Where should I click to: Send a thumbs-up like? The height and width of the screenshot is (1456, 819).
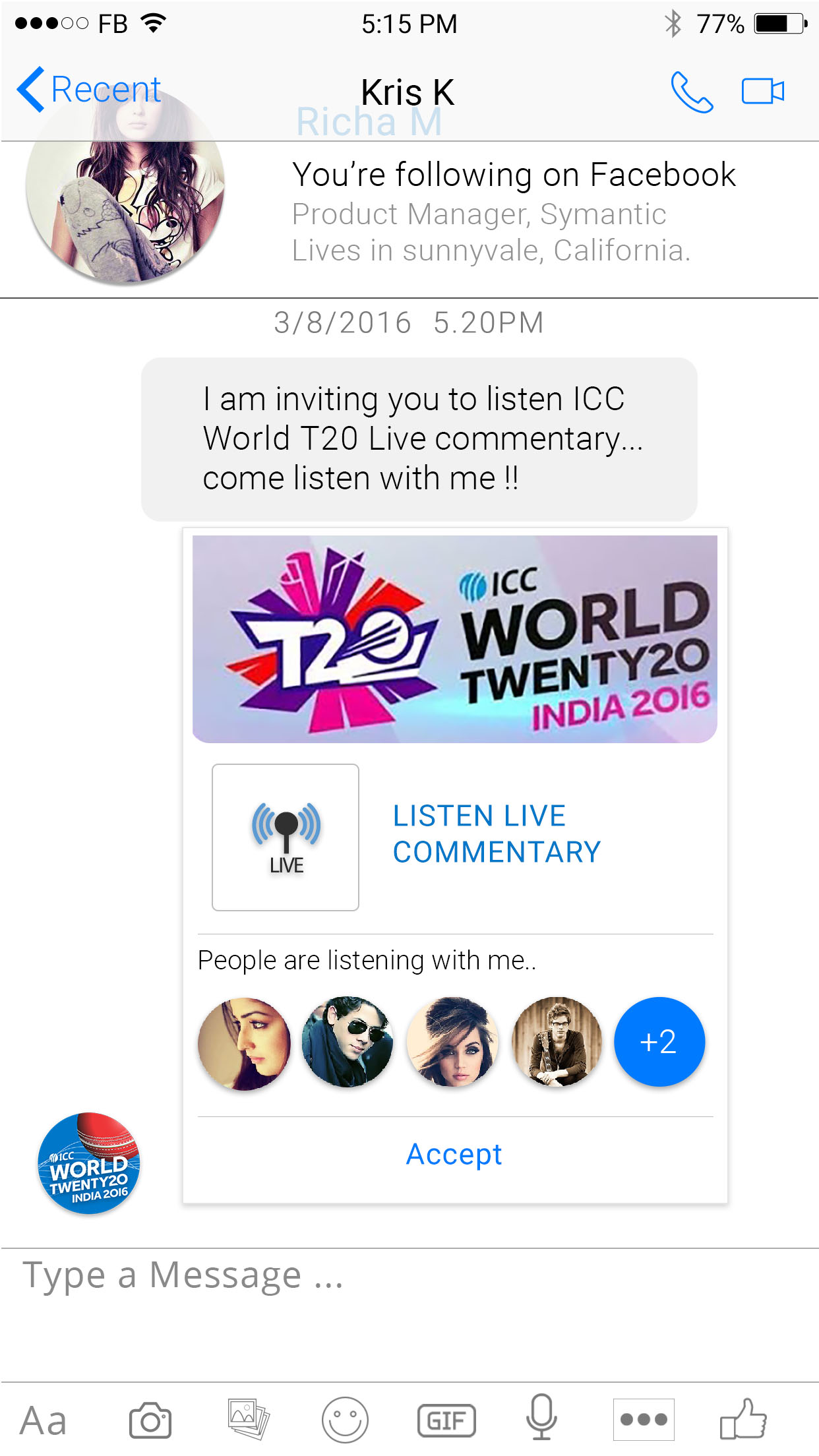743,1419
